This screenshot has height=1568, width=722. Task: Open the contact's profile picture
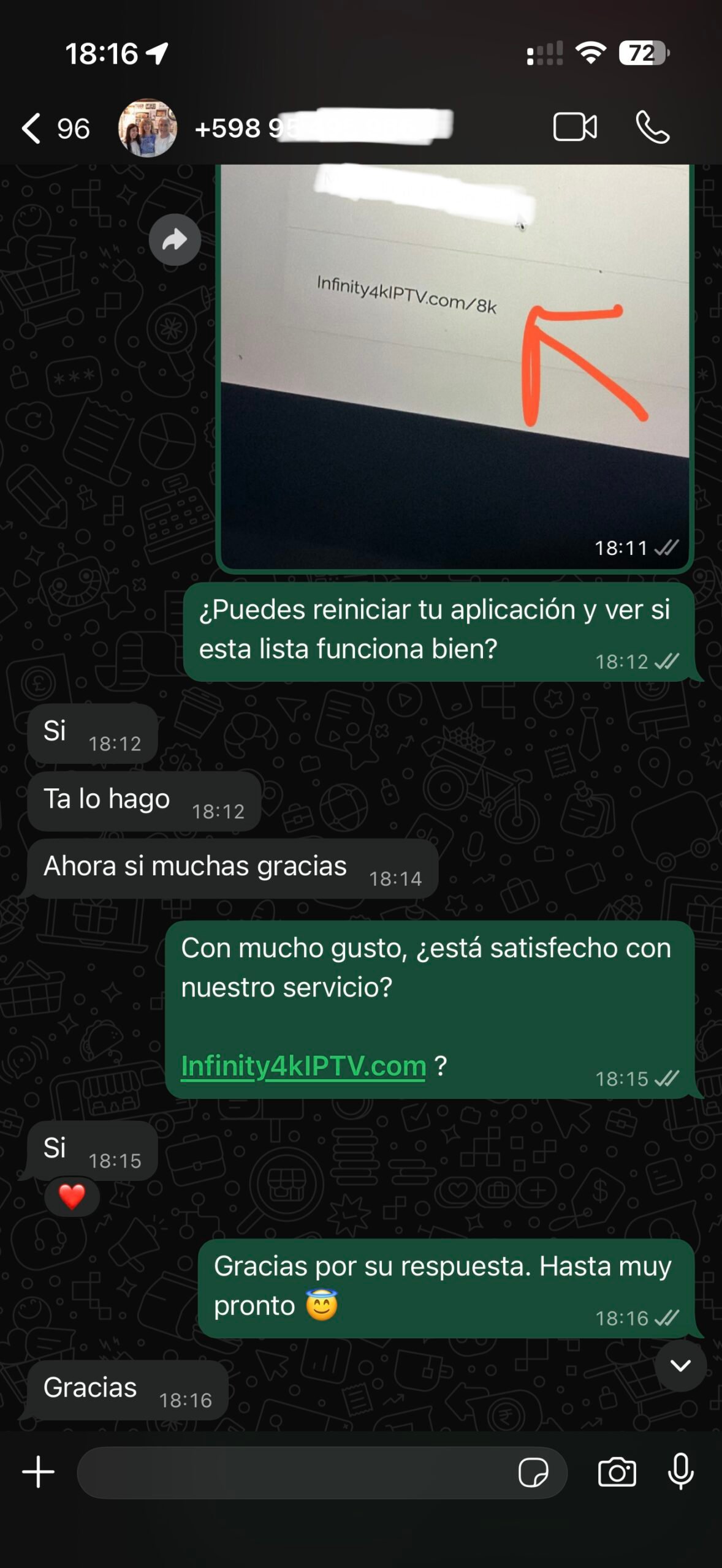(147, 128)
